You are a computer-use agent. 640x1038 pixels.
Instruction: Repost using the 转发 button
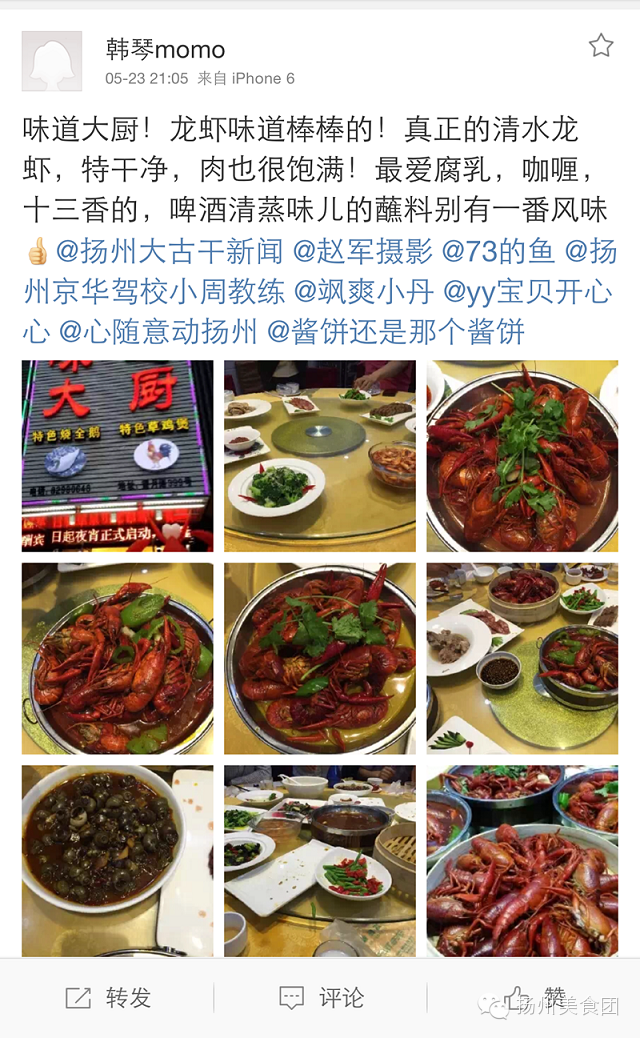point(107,997)
